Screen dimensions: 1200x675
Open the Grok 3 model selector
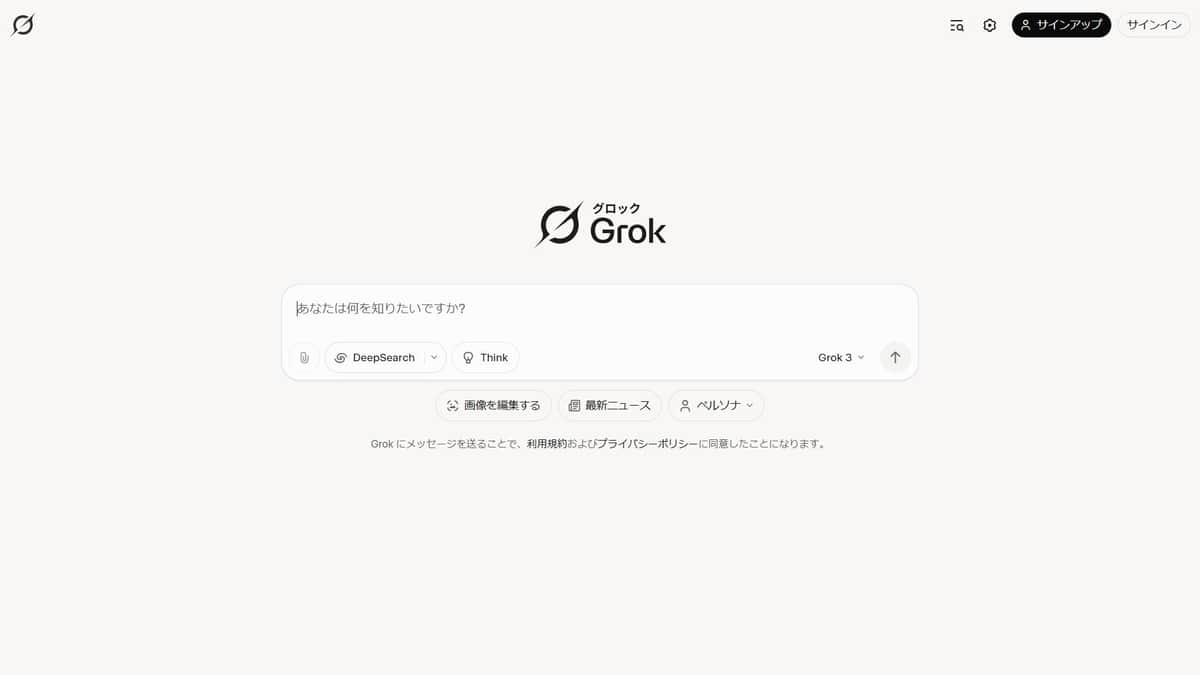(x=840, y=358)
